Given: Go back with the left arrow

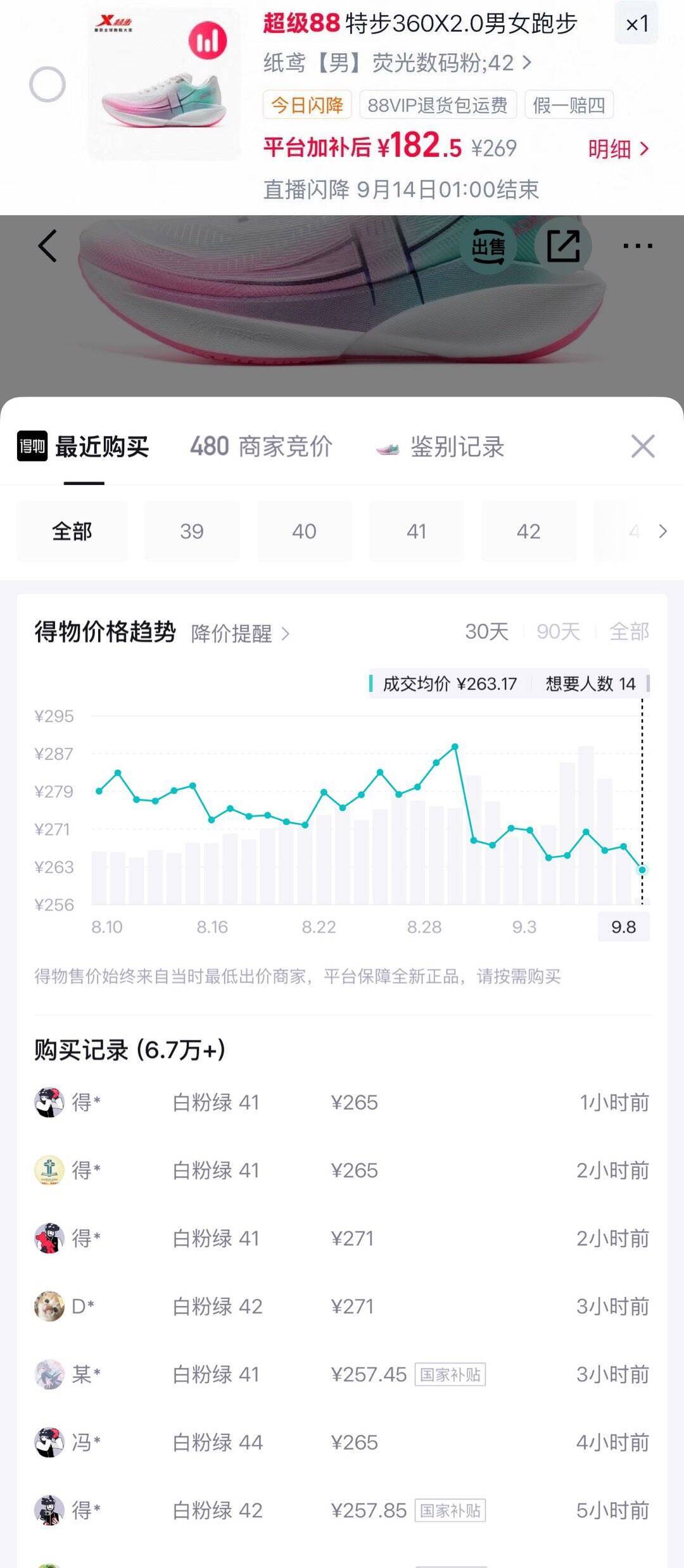Looking at the screenshot, I should [47, 246].
